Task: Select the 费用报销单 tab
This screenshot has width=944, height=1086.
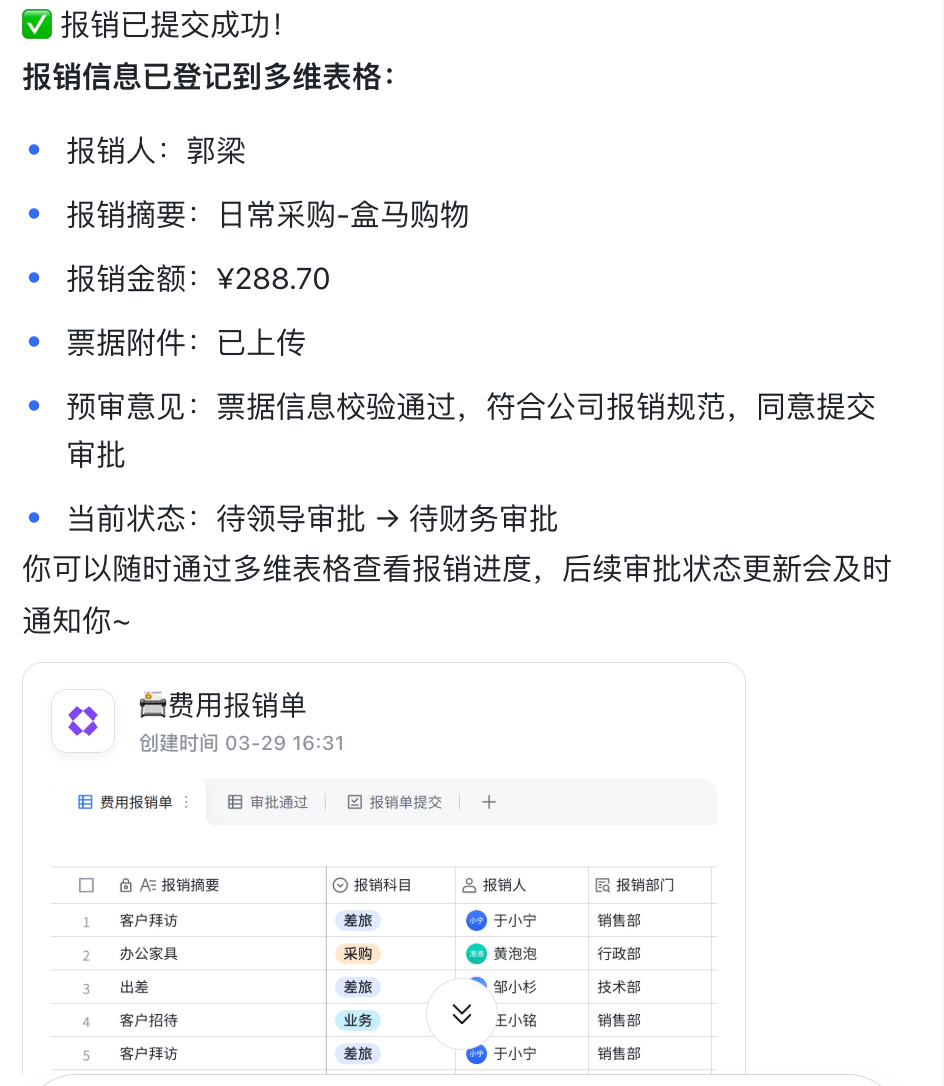Action: 126,802
